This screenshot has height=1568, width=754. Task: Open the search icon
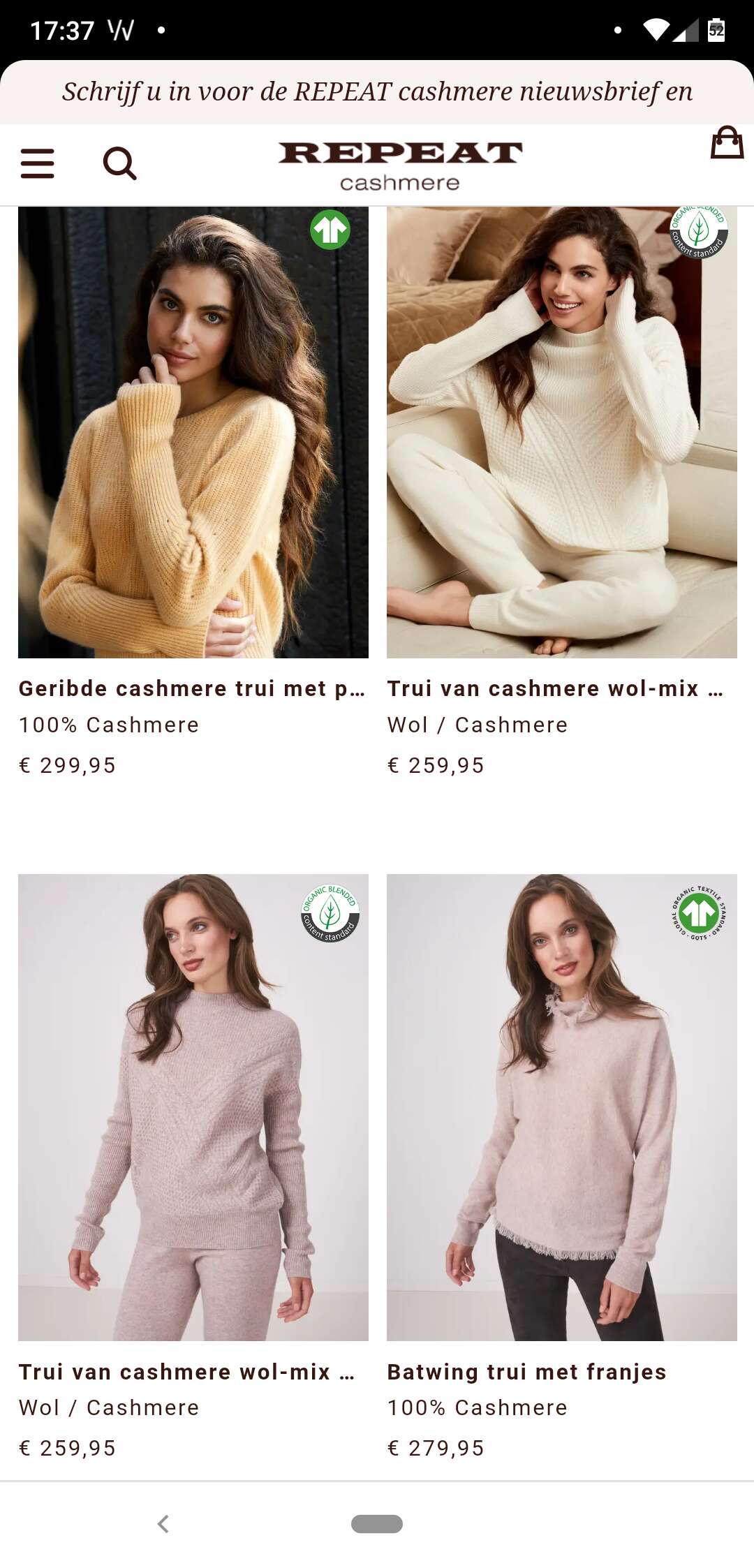(x=119, y=163)
